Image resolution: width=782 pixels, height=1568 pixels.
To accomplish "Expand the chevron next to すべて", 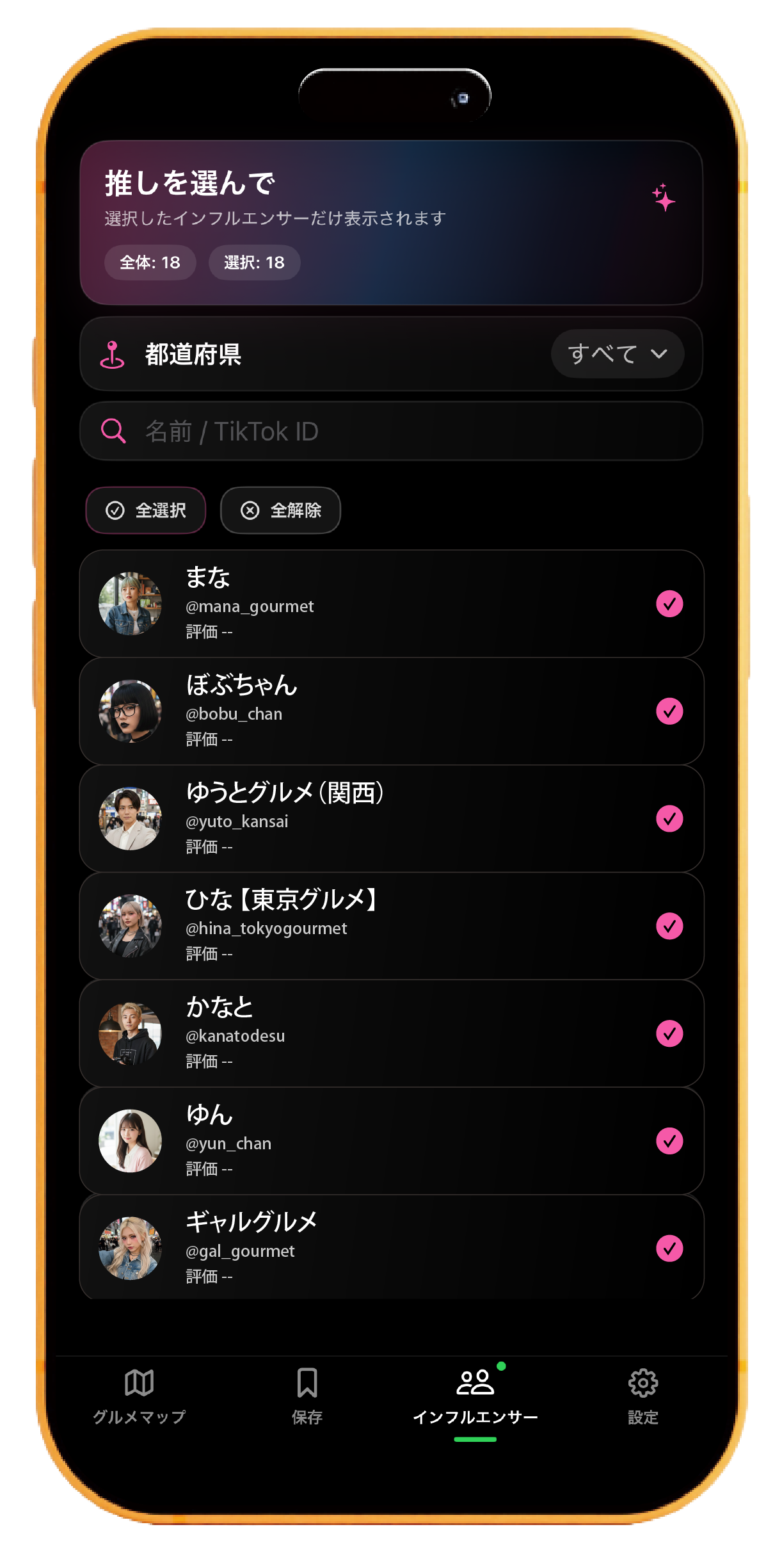I will [x=660, y=354].
